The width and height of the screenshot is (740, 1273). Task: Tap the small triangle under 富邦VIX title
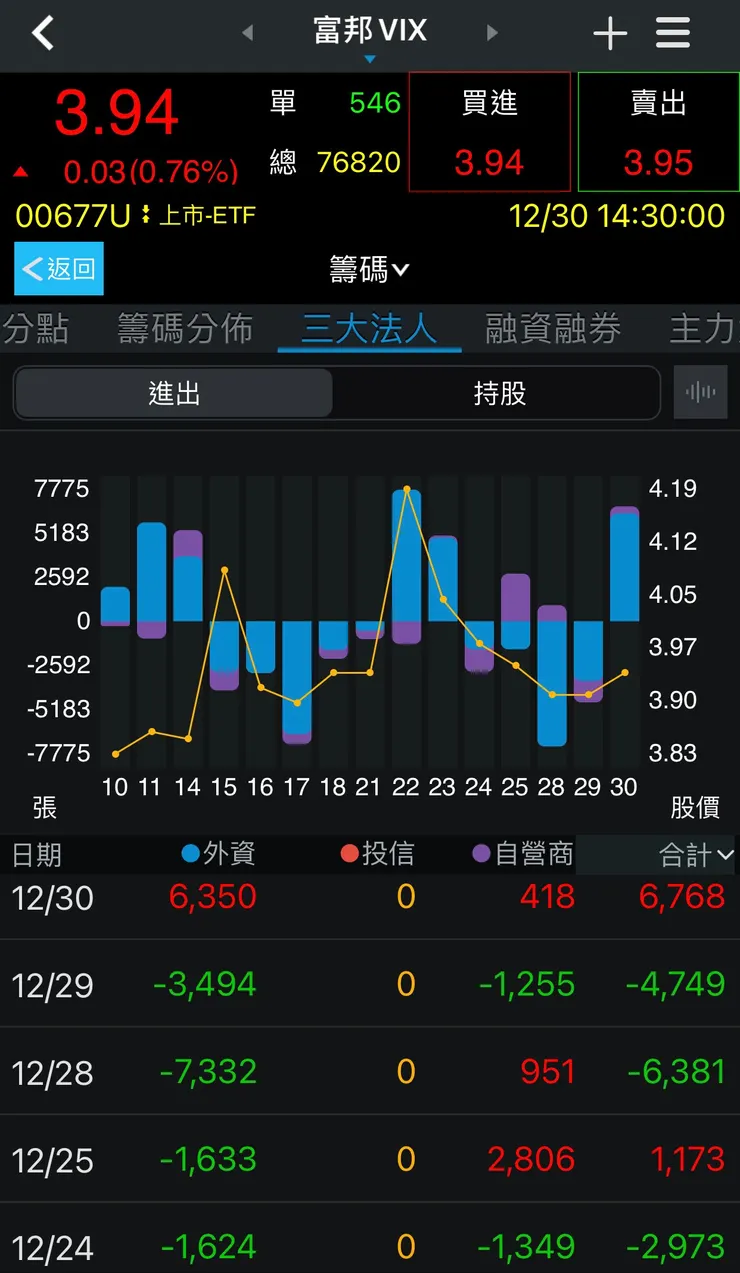click(369, 58)
